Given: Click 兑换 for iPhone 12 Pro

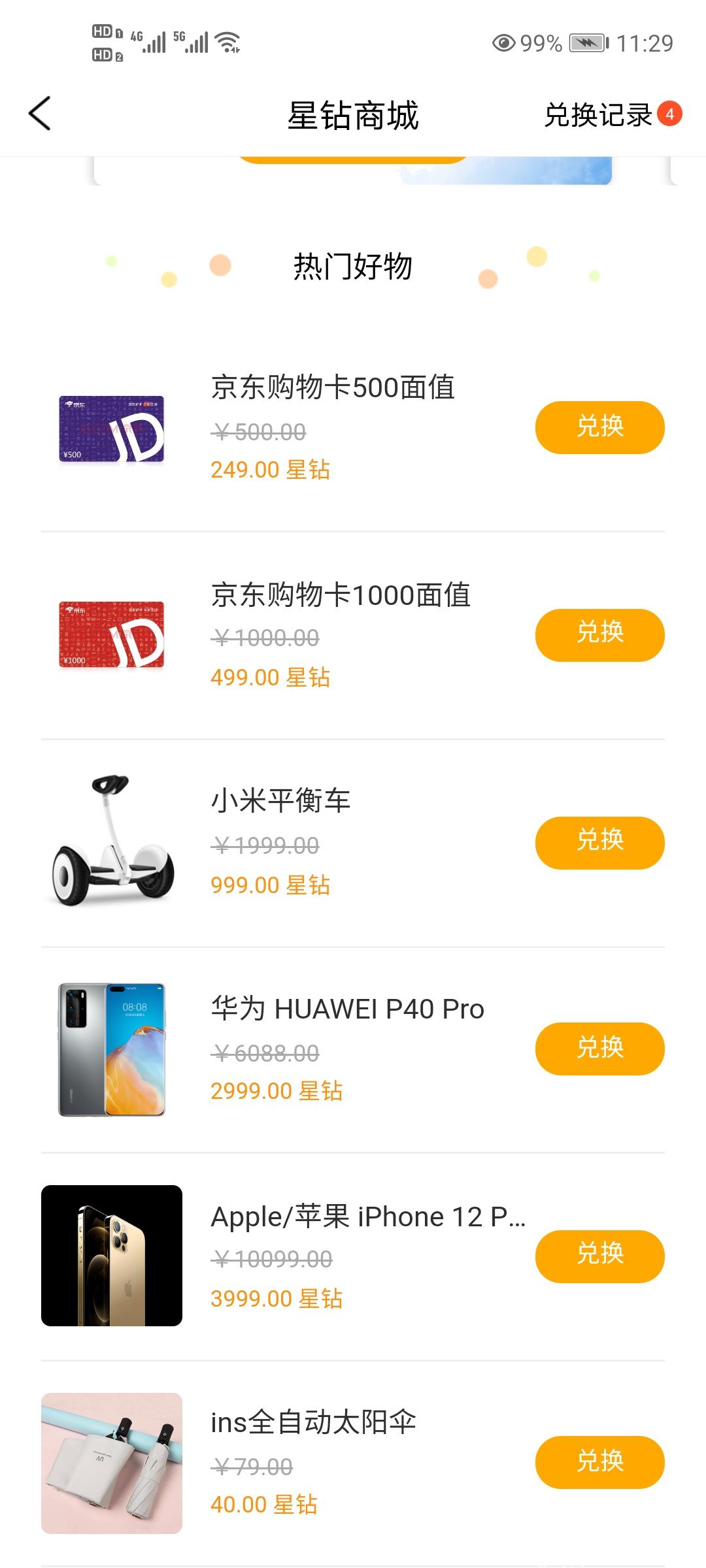Looking at the screenshot, I should (599, 1255).
